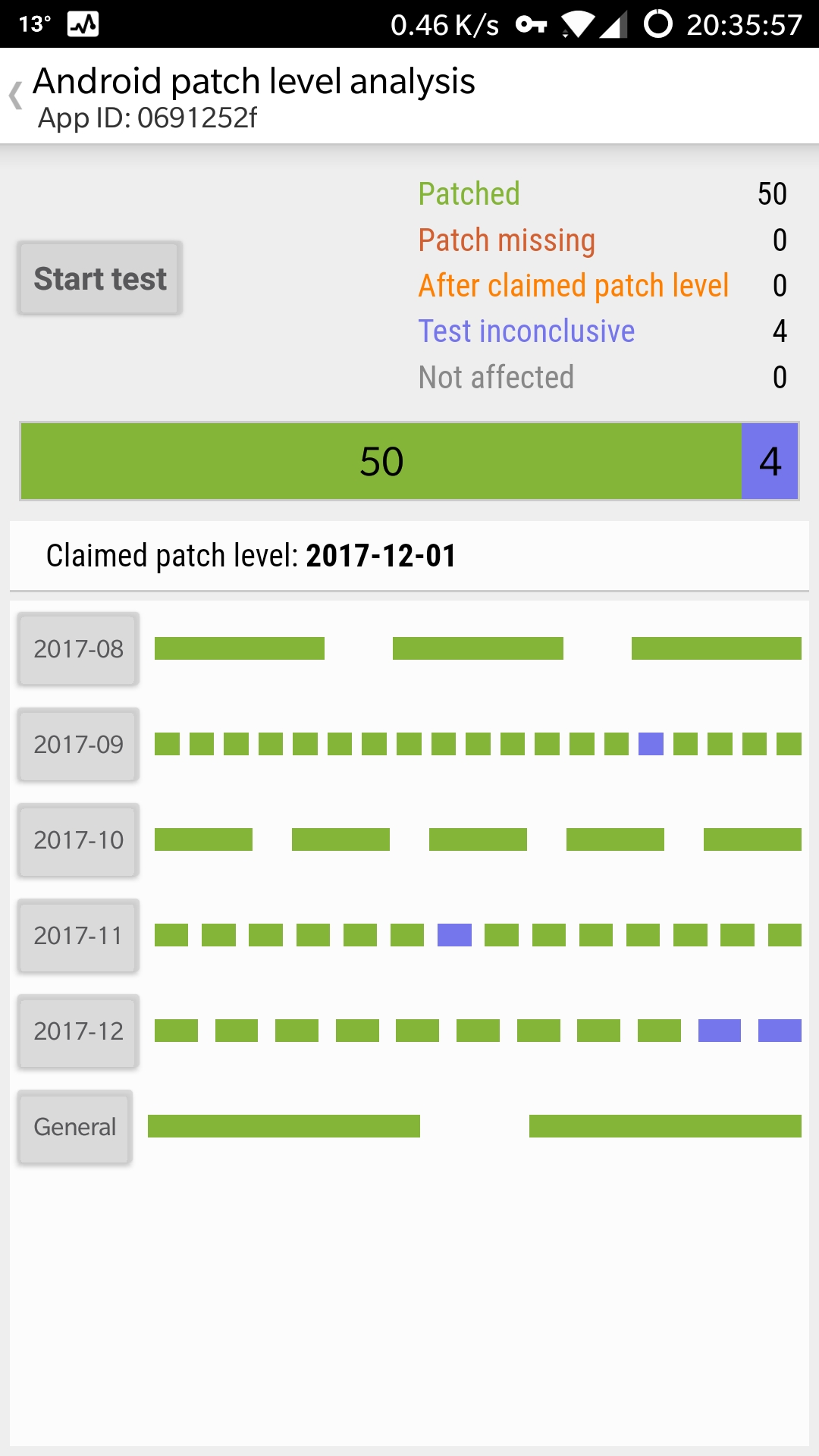This screenshot has height=1456, width=819.
Task: Show results for 2017-11
Action: [78, 936]
